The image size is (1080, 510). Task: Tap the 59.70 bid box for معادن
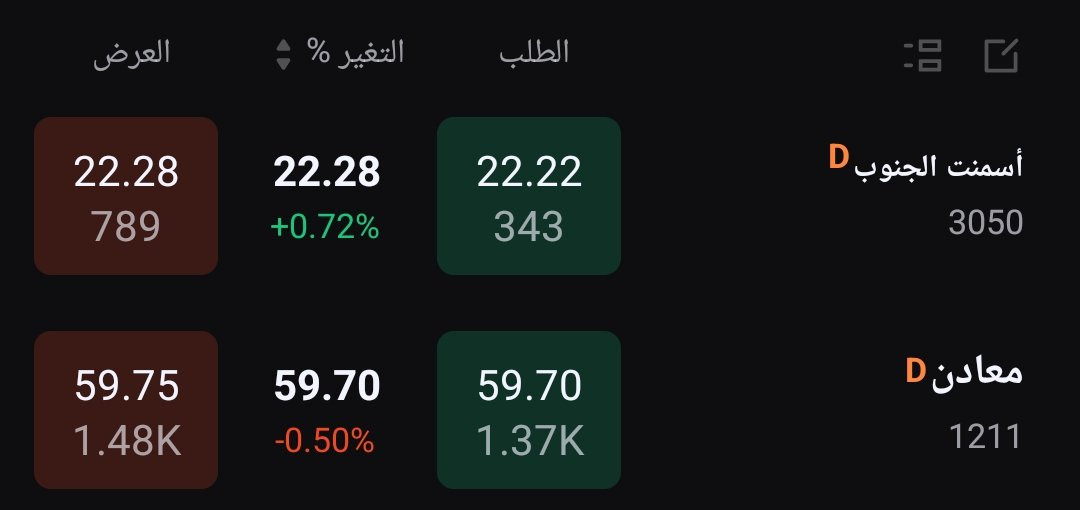529,410
